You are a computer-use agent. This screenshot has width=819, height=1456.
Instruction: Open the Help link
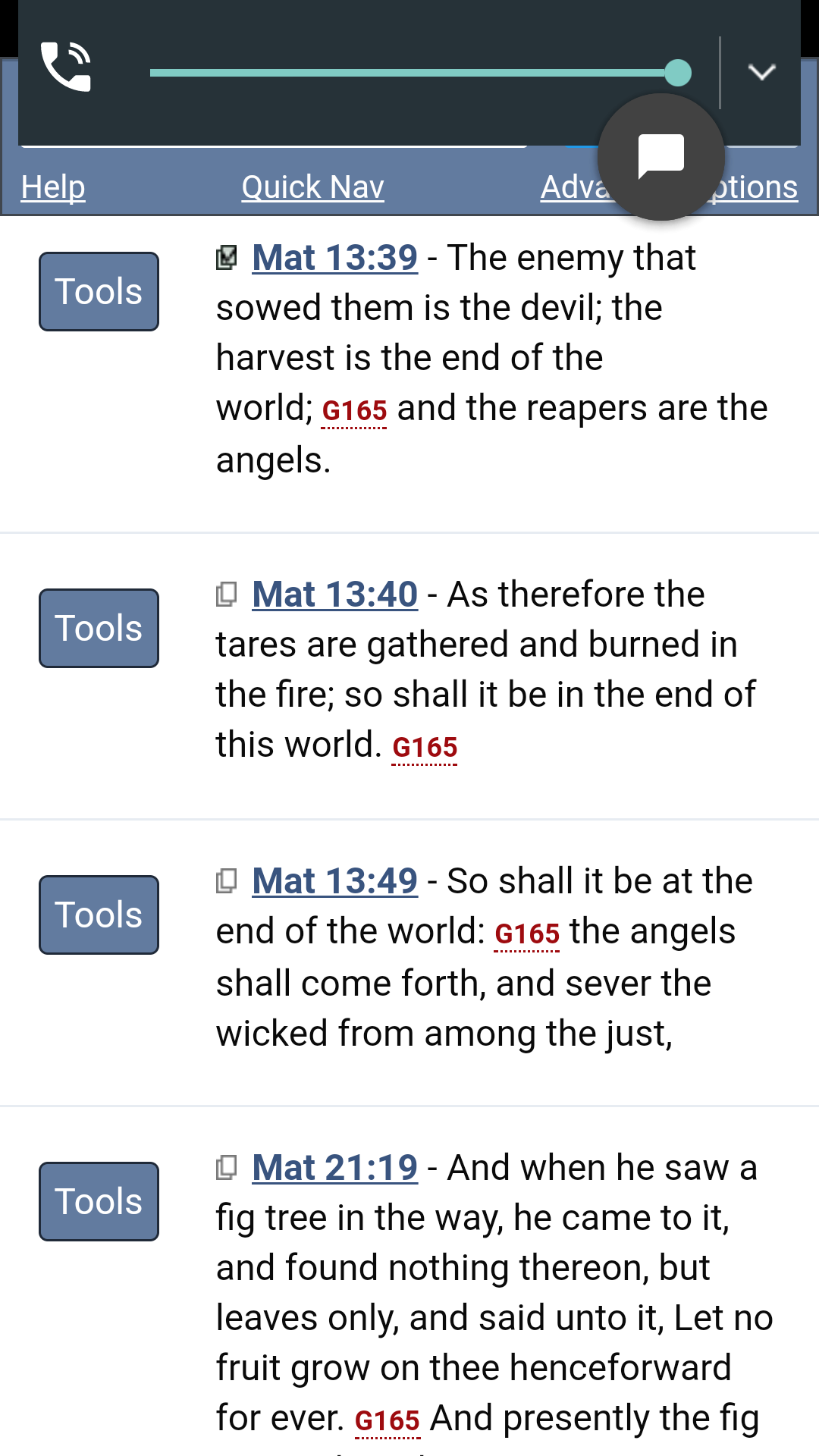point(53,187)
